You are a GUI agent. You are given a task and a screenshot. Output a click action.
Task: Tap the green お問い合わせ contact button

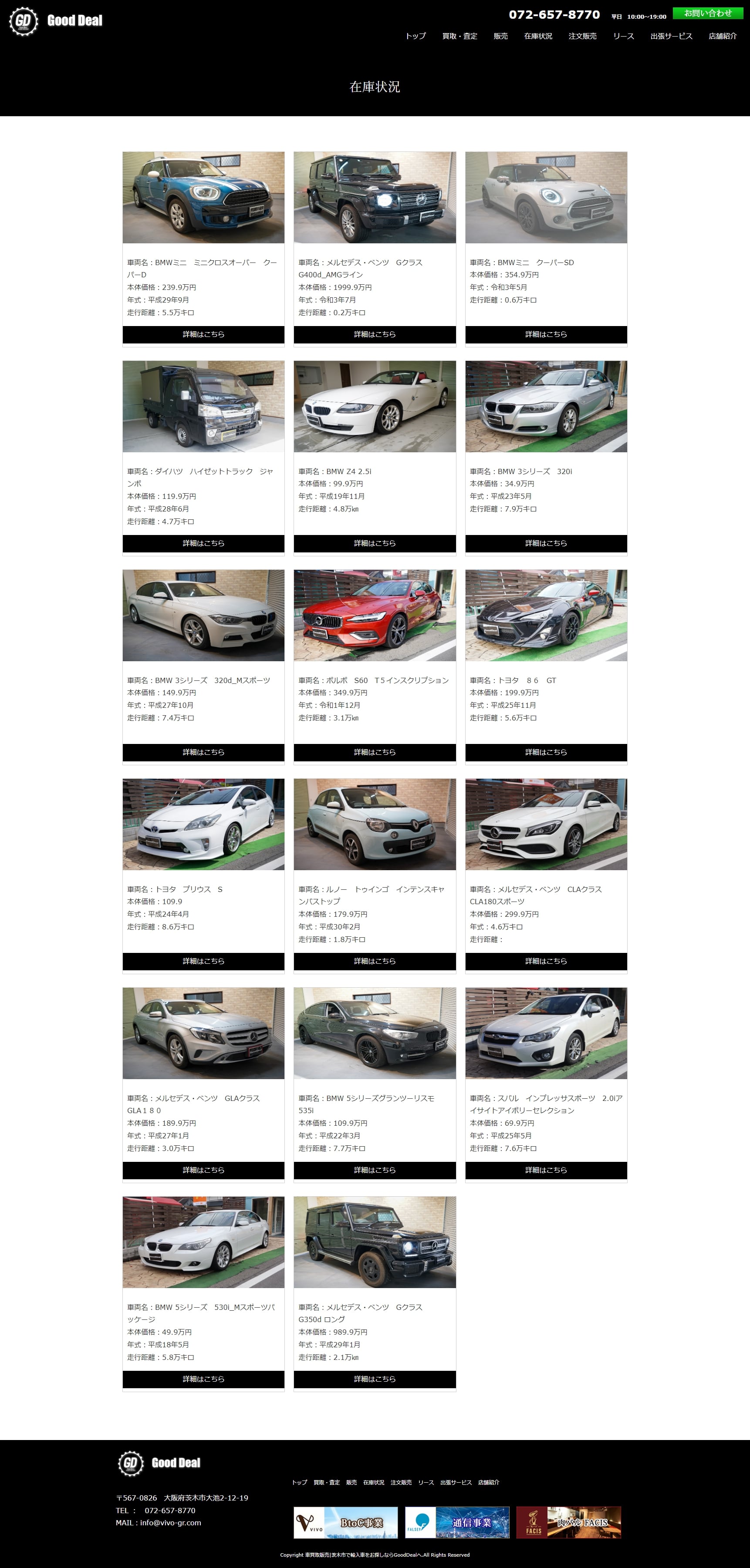click(x=708, y=13)
